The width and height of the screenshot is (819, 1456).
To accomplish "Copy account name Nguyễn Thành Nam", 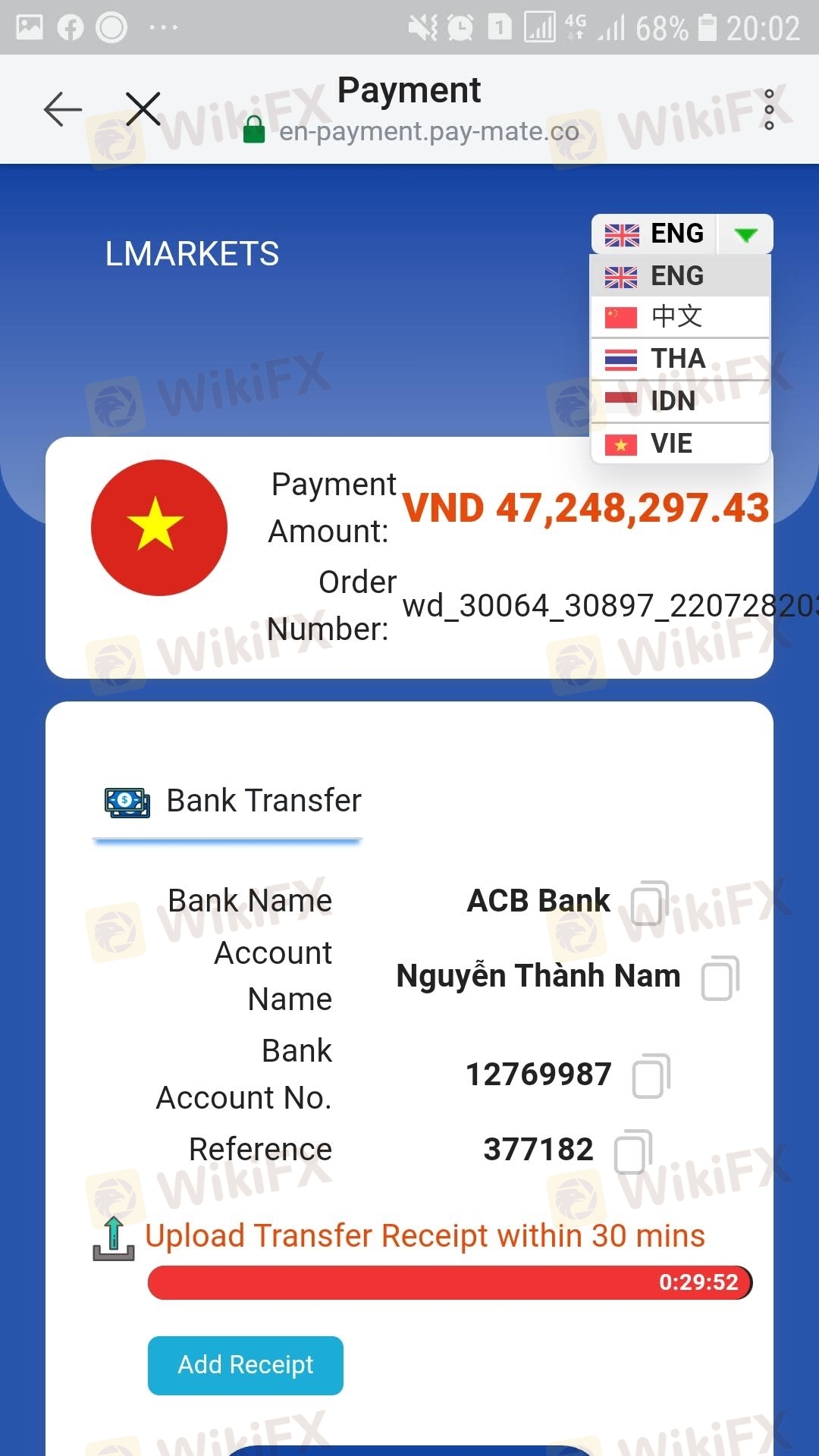I will [720, 978].
